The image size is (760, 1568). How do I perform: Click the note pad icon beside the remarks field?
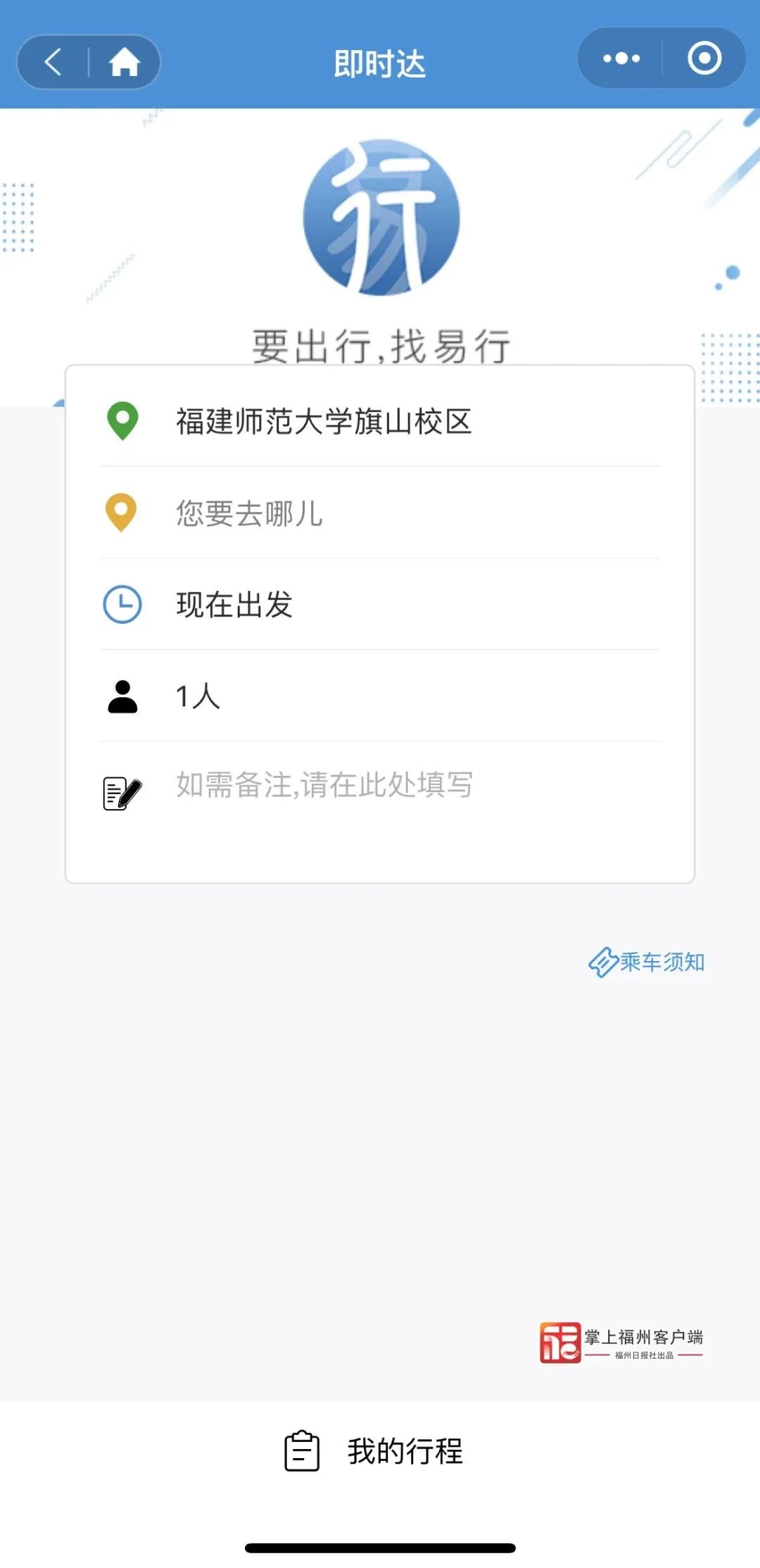121,789
